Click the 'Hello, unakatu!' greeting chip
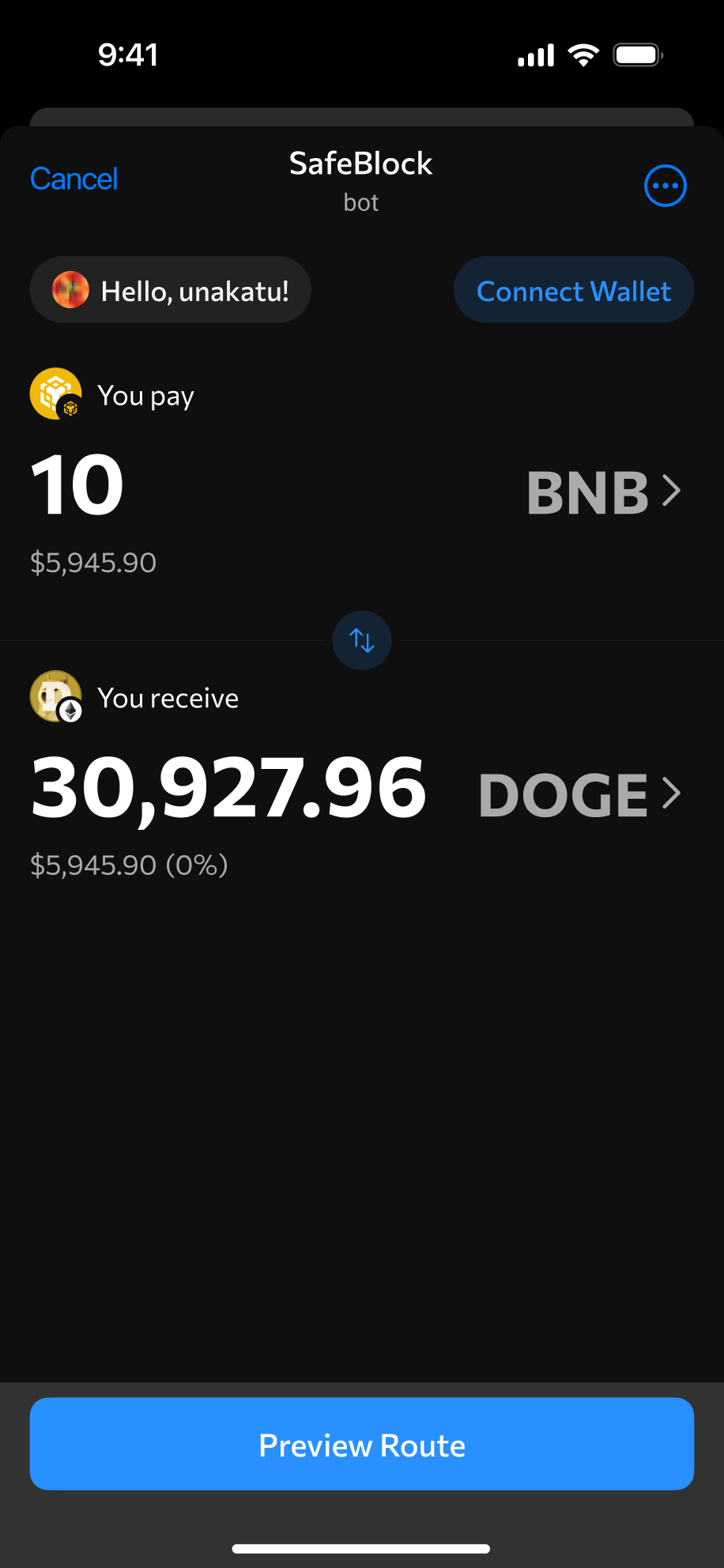Viewport: 724px width, 1568px height. coord(170,289)
